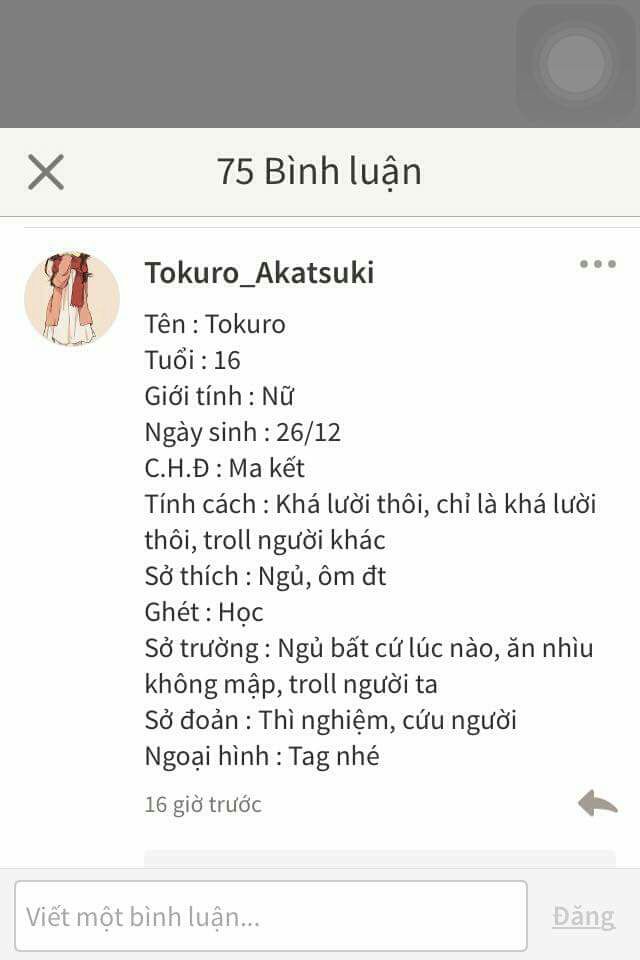Open Tokuro_Akatsuki's profile picture

(x=72, y=299)
